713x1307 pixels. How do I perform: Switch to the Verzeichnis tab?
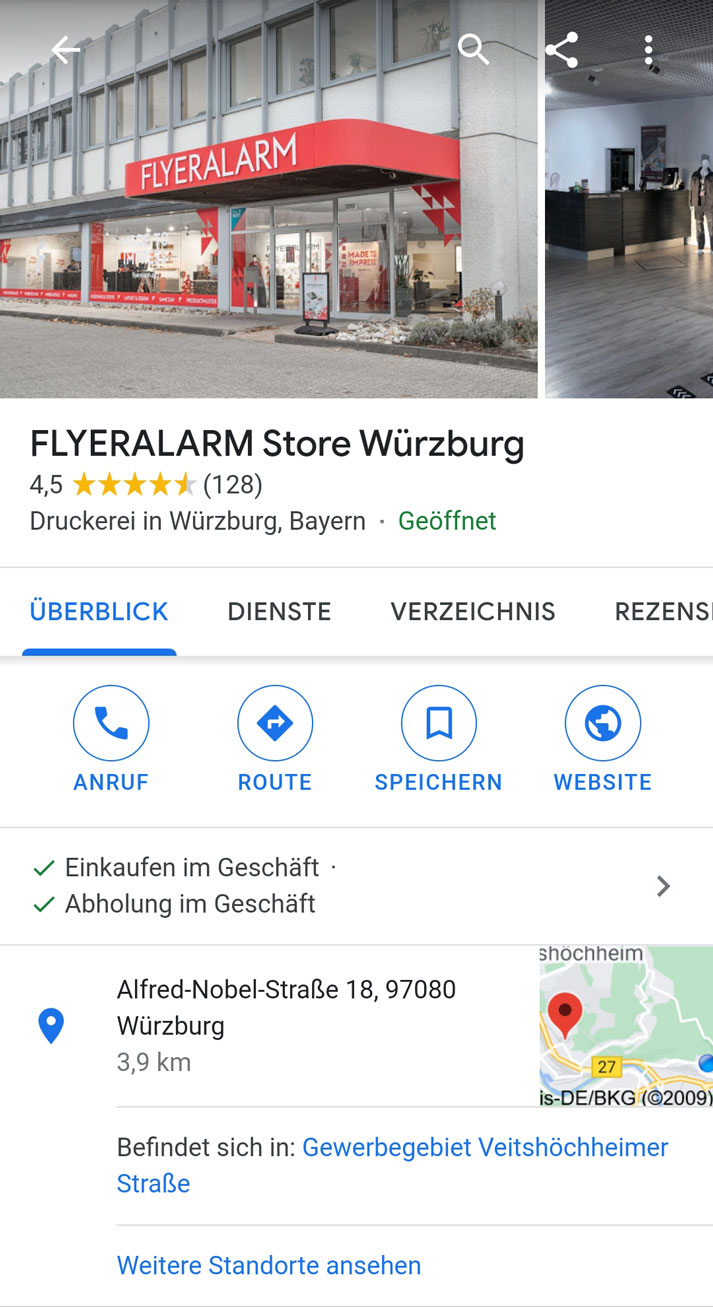472,612
